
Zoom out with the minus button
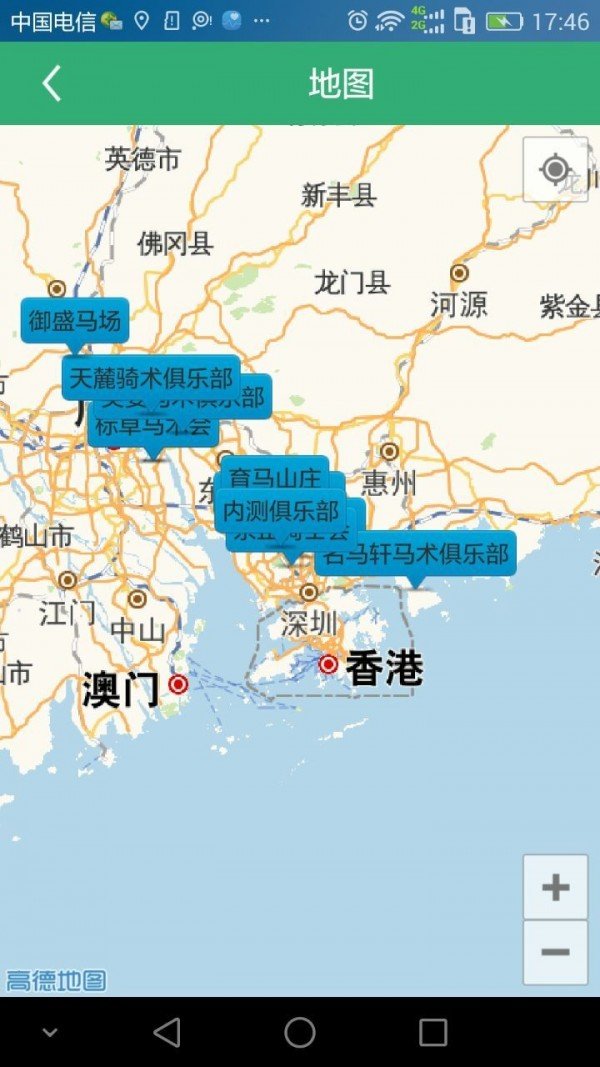coord(555,952)
